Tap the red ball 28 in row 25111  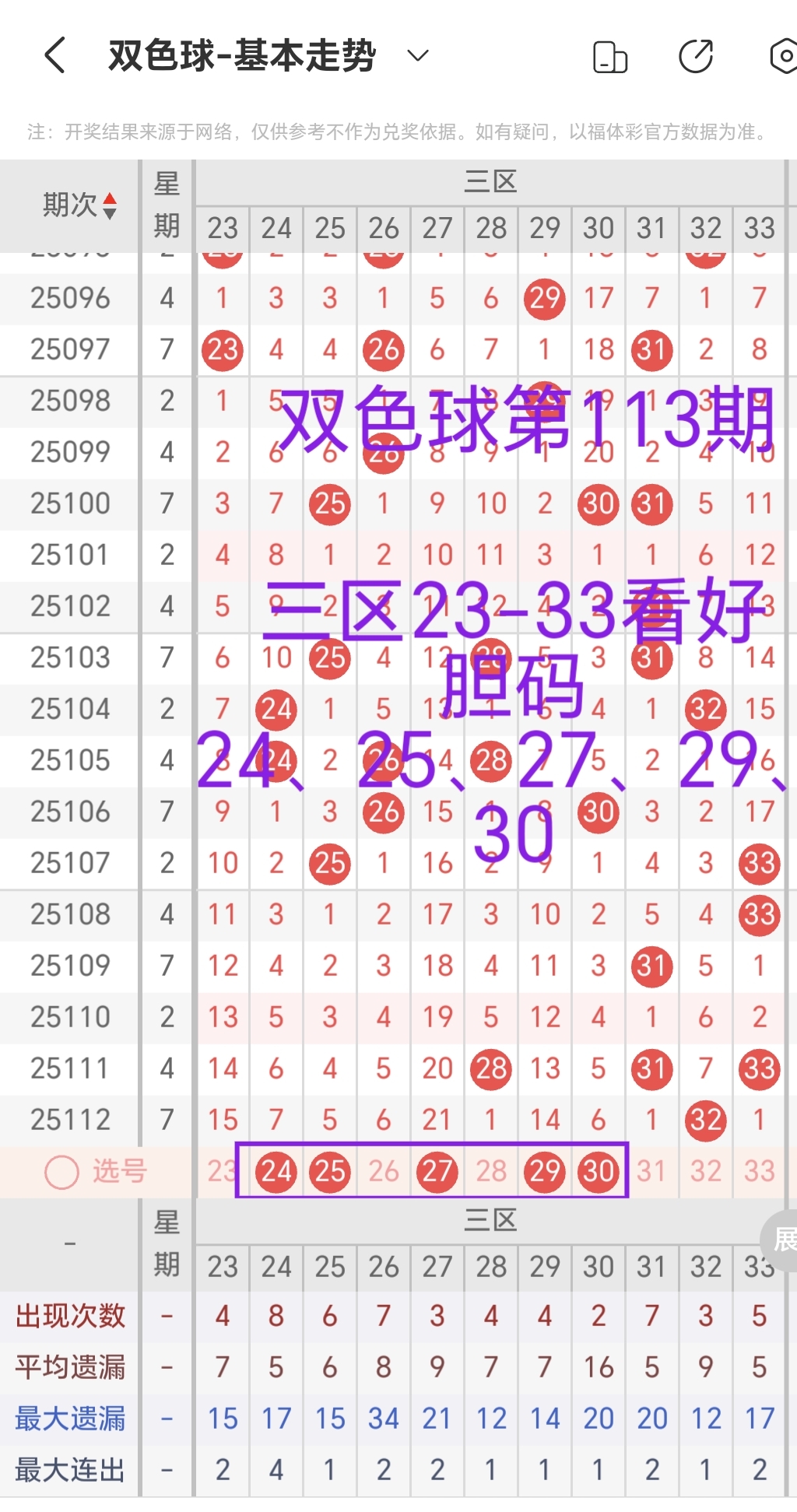click(x=491, y=1068)
